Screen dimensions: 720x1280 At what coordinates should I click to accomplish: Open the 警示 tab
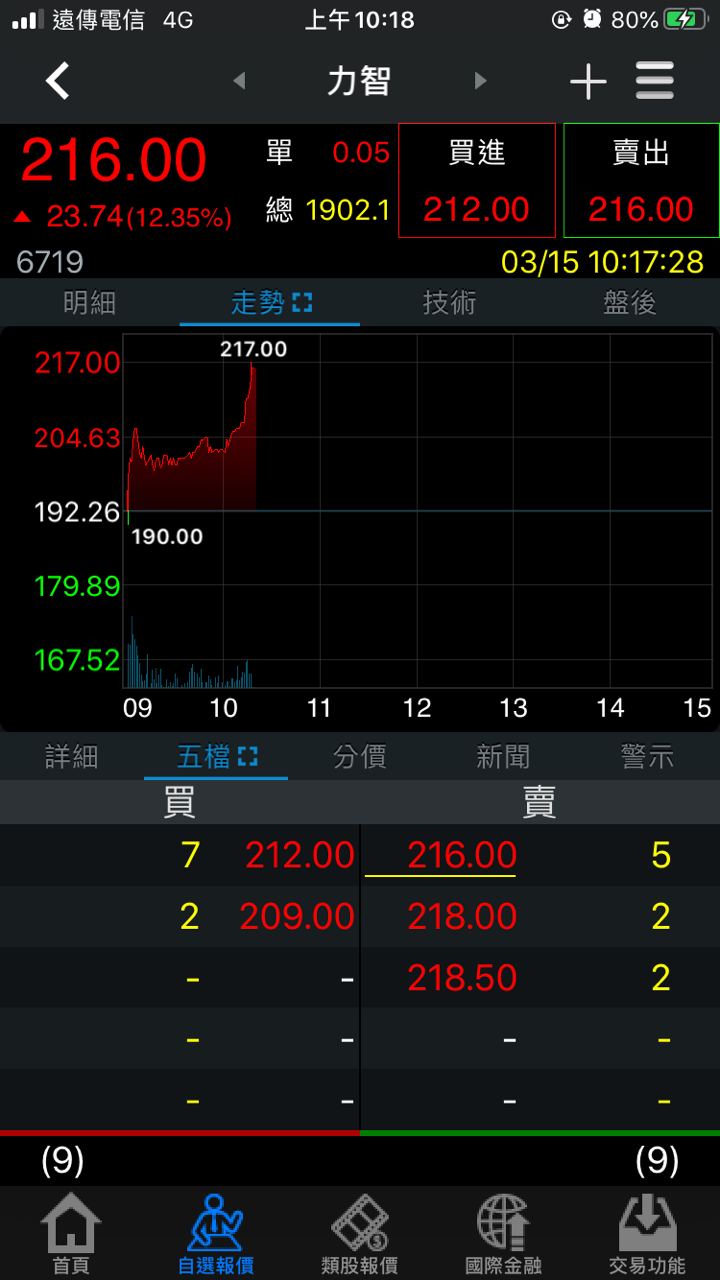647,757
